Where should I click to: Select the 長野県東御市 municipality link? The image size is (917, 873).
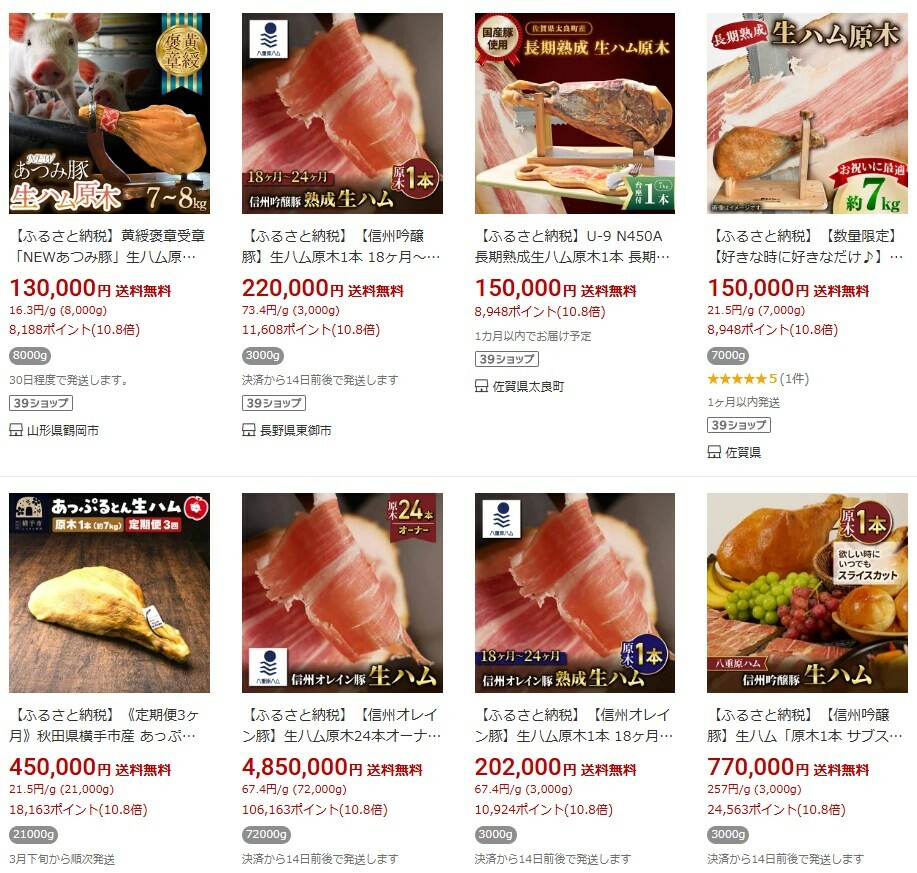[295, 431]
